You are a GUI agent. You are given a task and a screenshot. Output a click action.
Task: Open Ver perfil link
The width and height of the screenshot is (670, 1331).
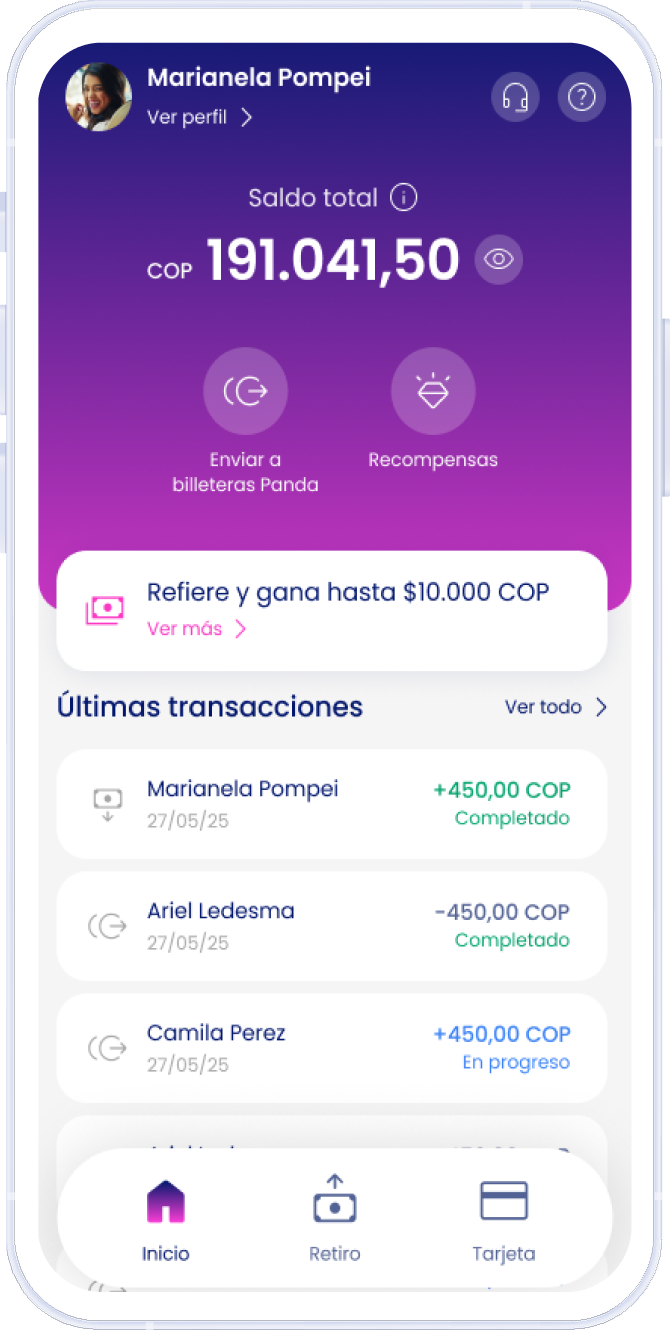(x=199, y=118)
